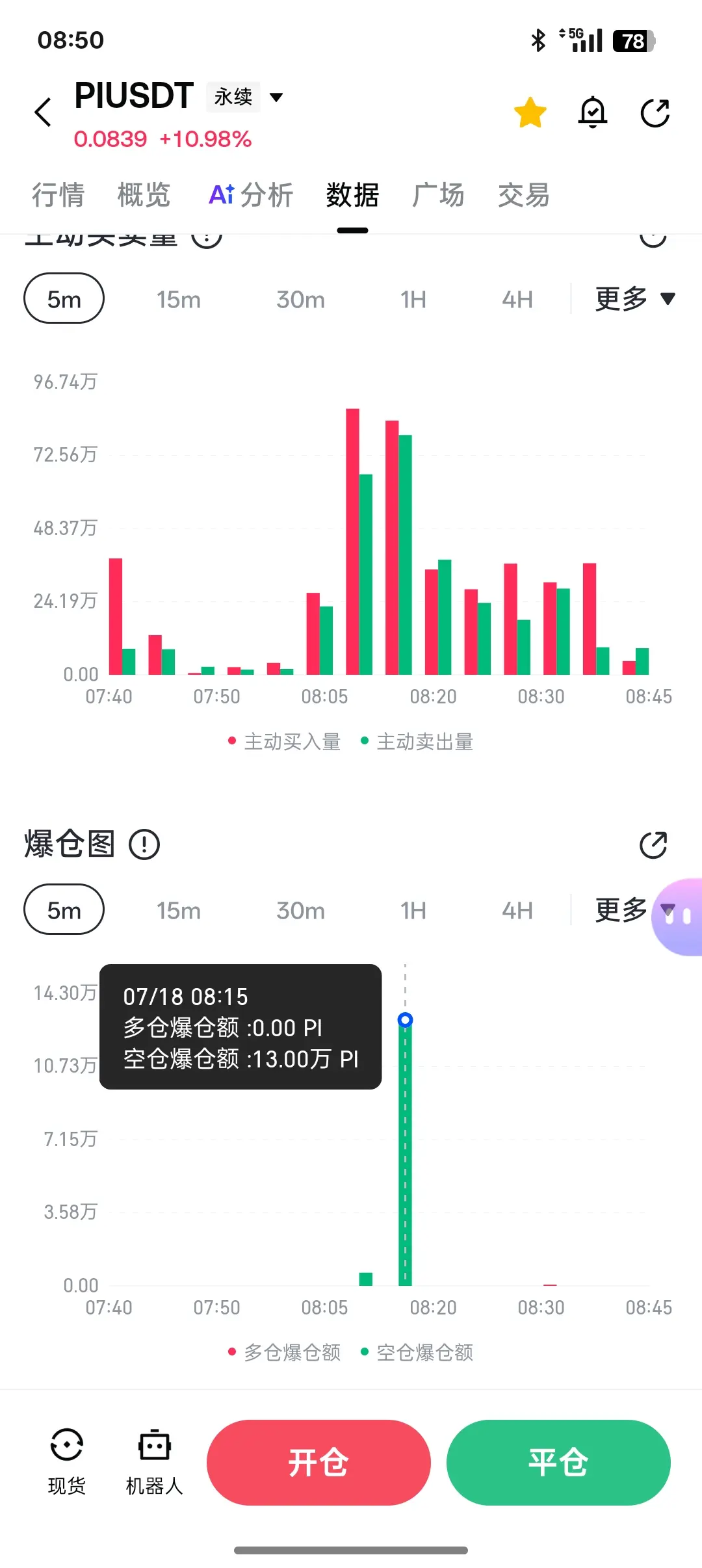Tap the 开仓 button
The width and height of the screenshot is (702, 1568).
pyautogui.click(x=318, y=1463)
